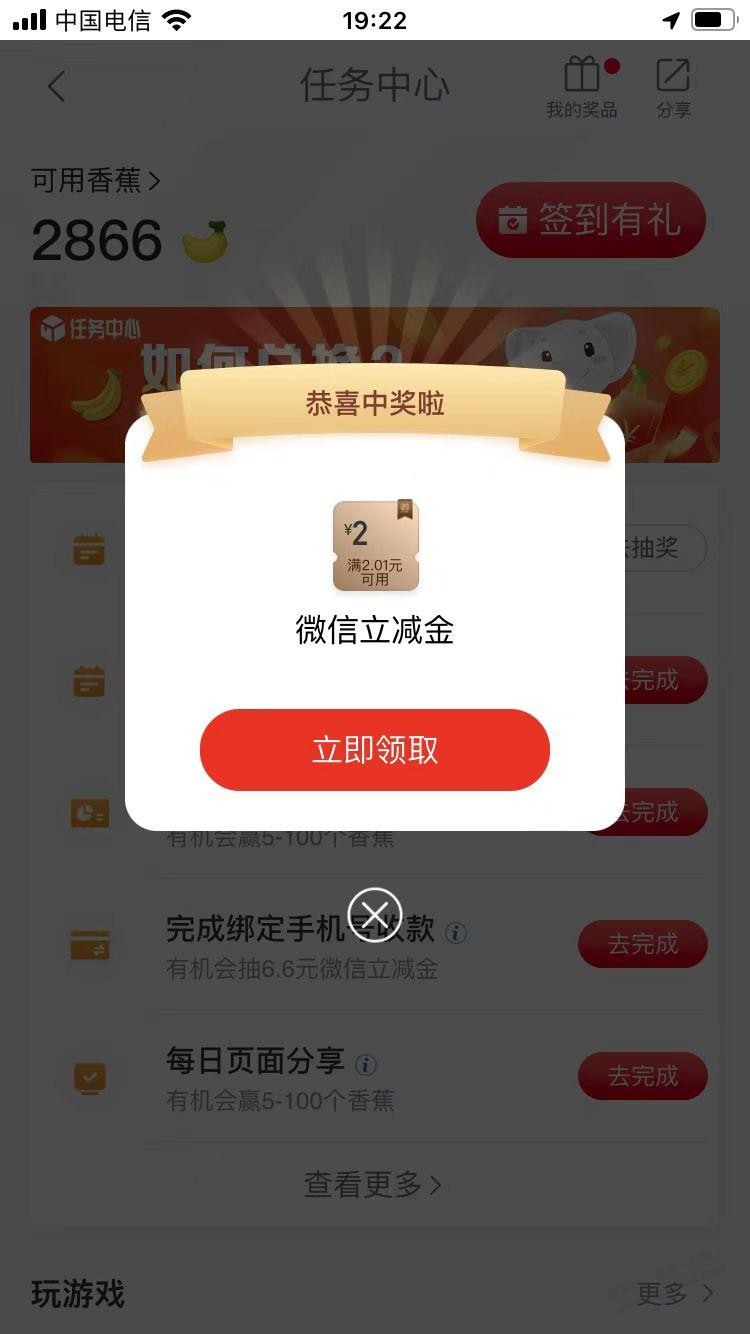750x1334 pixels.
Task: Open 可用香蕉 balance details
Action: click(x=96, y=181)
